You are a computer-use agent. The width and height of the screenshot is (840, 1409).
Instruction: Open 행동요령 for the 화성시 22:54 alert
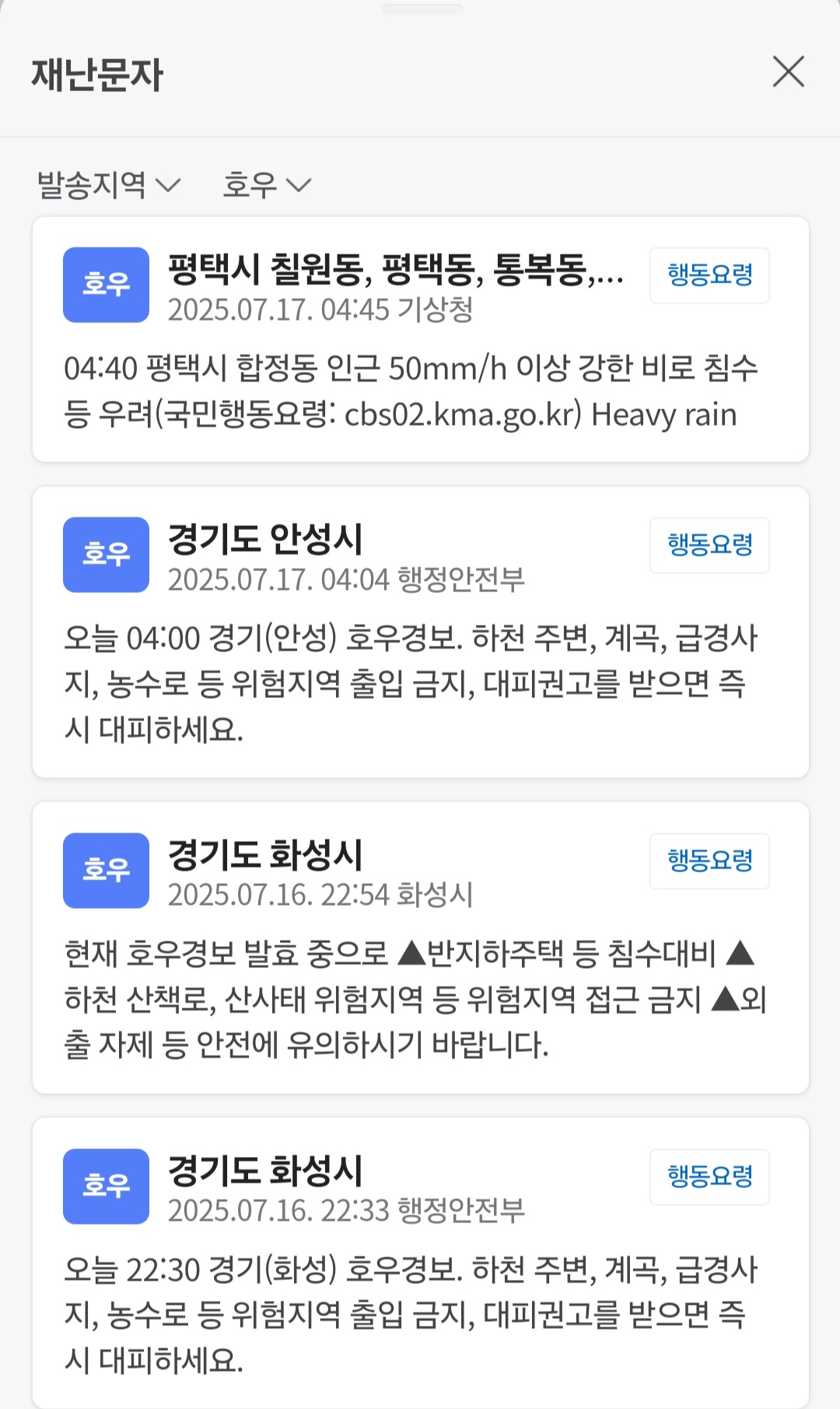click(x=709, y=861)
